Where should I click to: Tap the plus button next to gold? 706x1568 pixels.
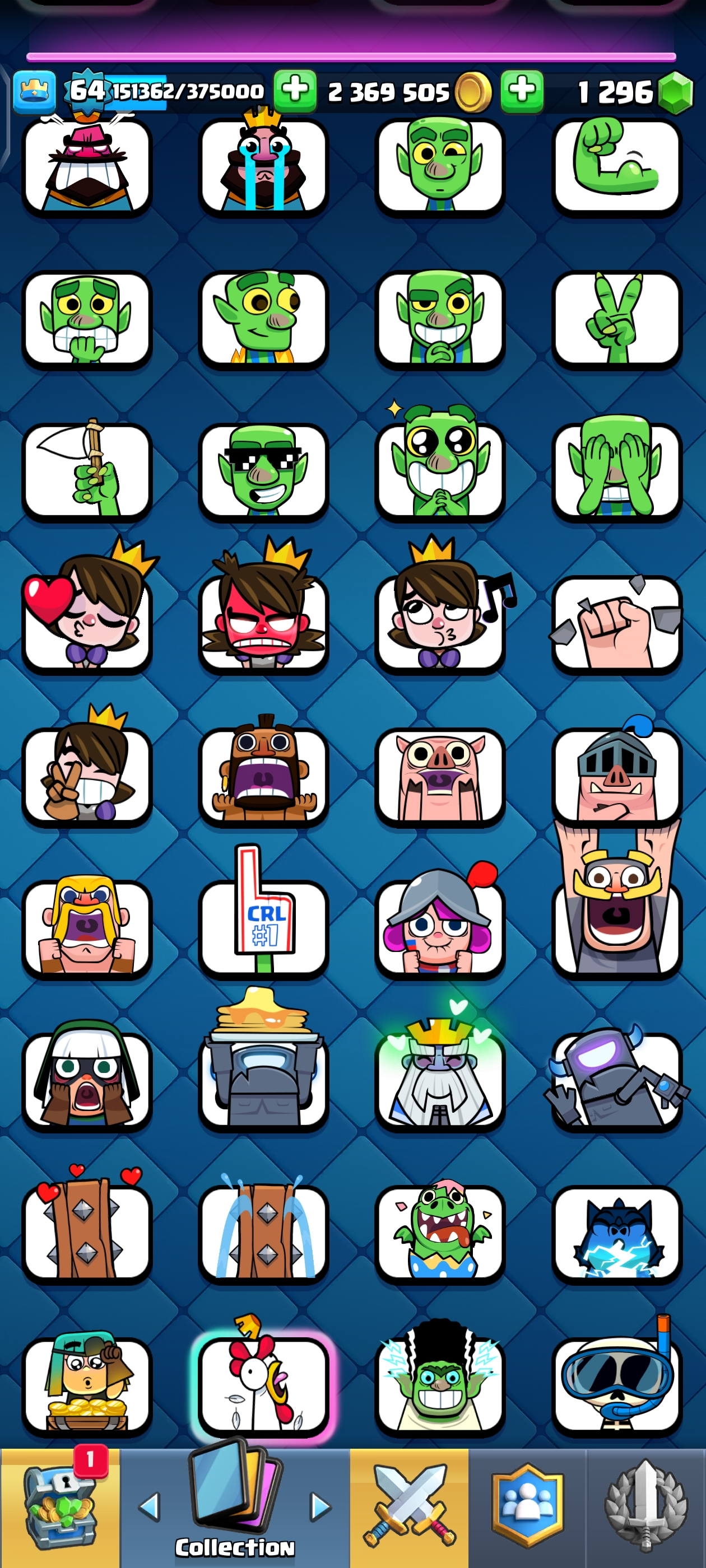point(522,91)
